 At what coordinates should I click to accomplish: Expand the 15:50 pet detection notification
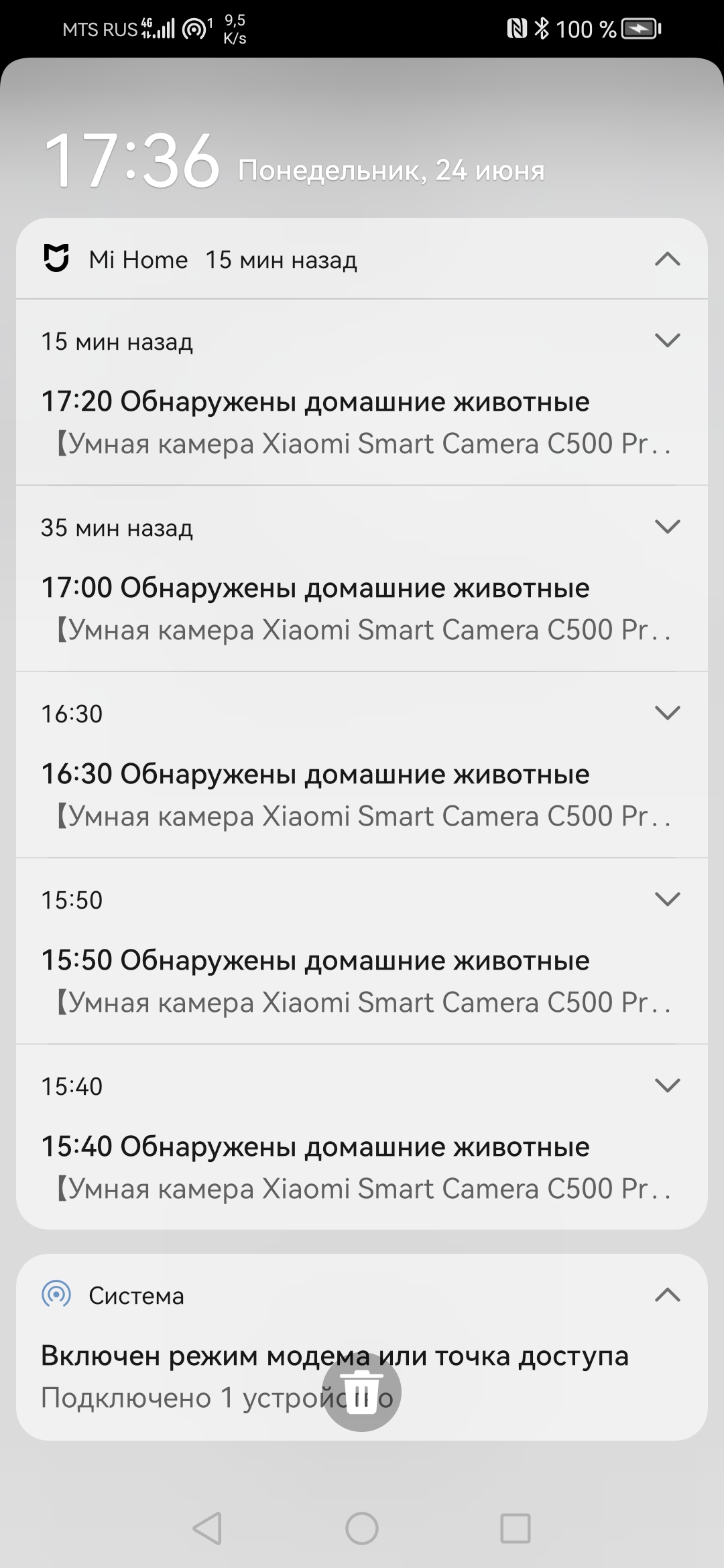pos(667,899)
